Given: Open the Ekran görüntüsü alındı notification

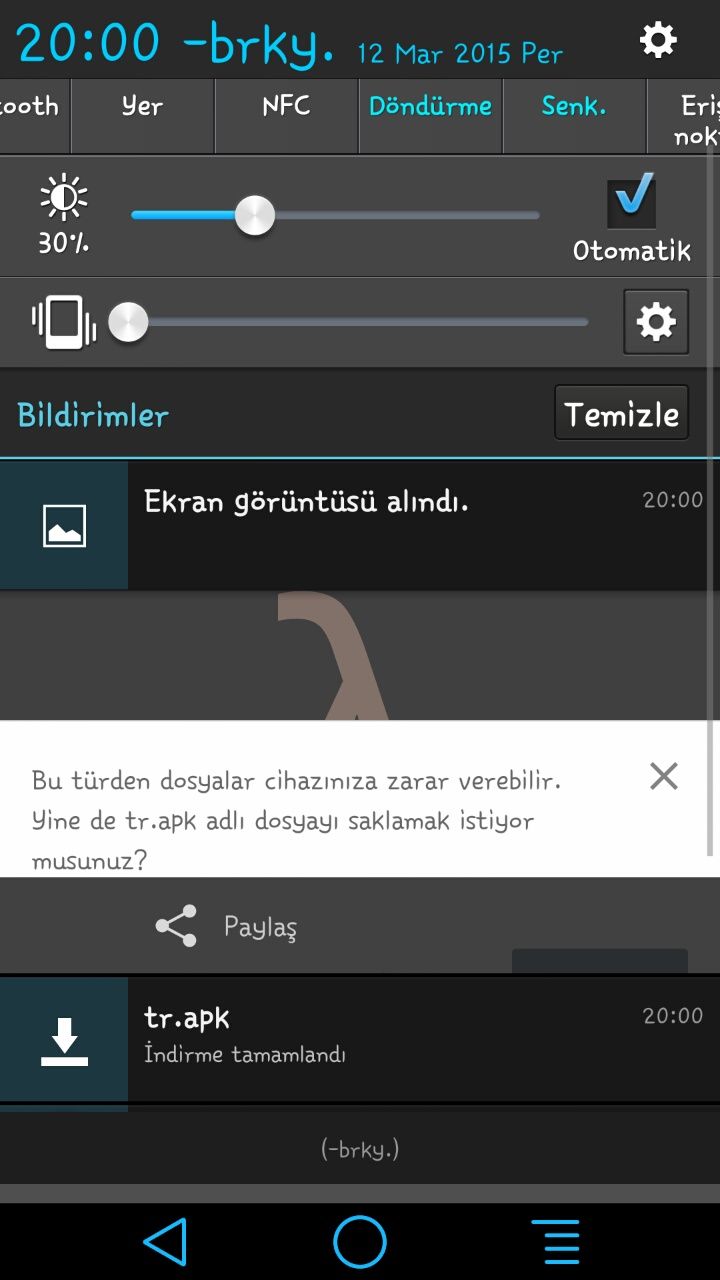Looking at the screenshot, I should 400,524.
